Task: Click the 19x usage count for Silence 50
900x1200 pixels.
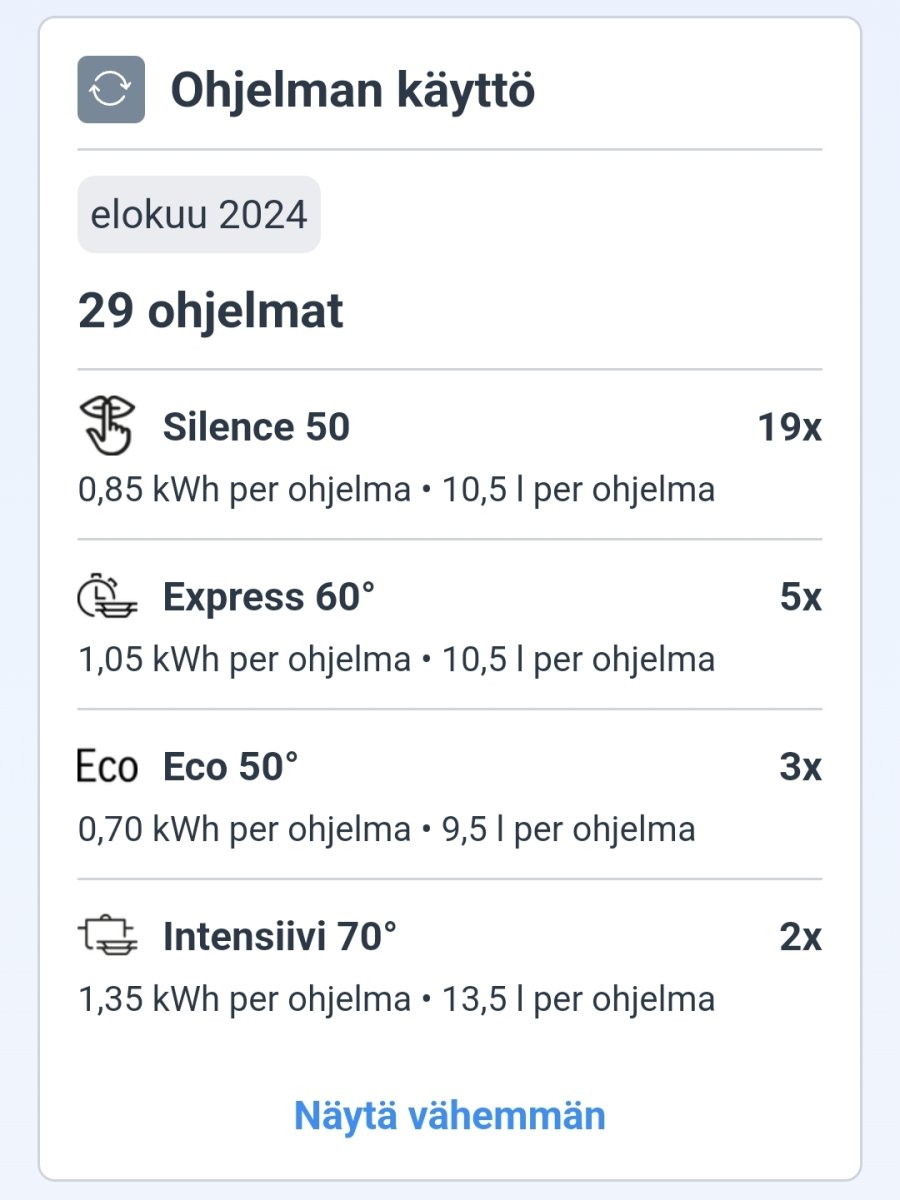Action: [790, 425]
